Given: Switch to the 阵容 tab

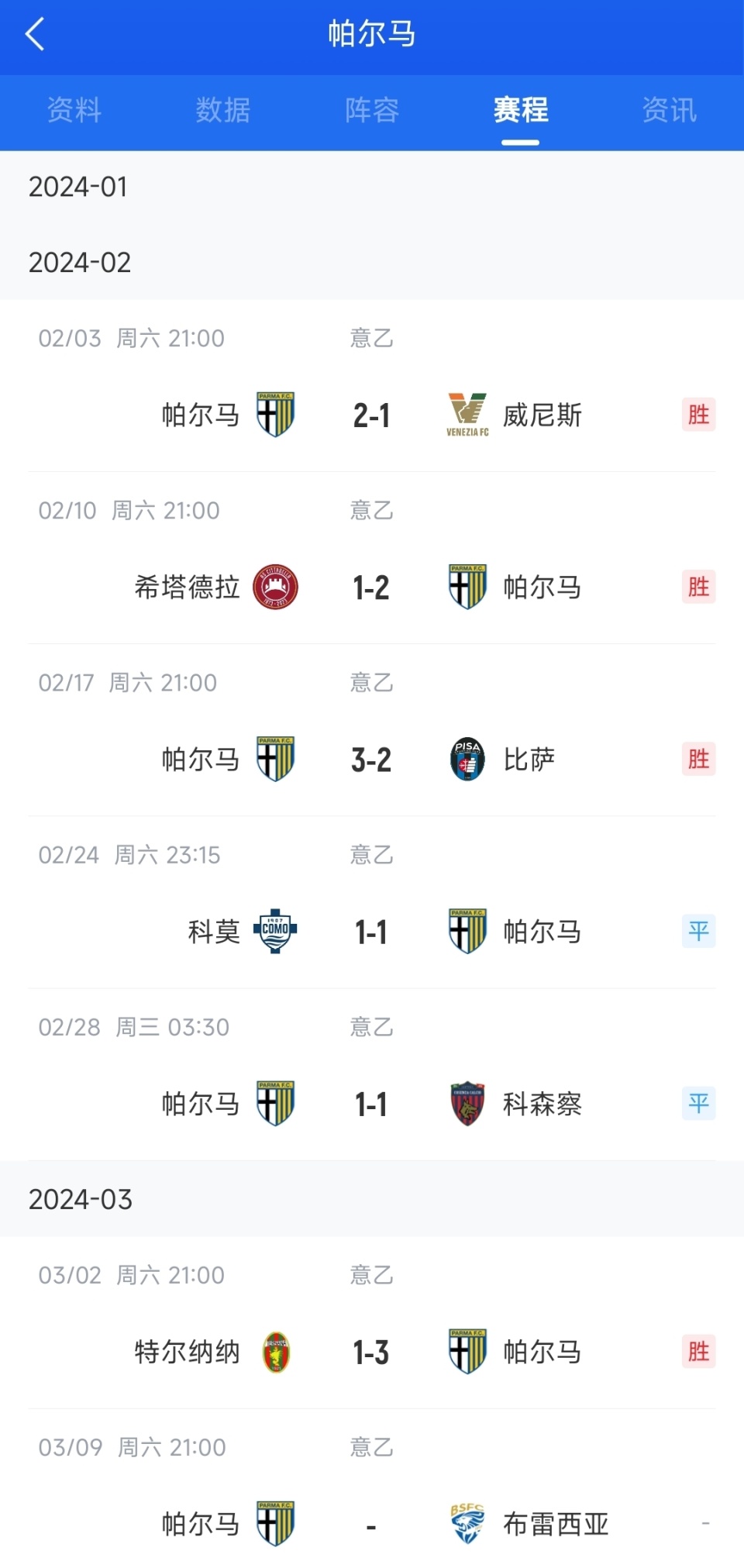Looking at the screenshot, I should pyautogui.click(x=372, y=110).
